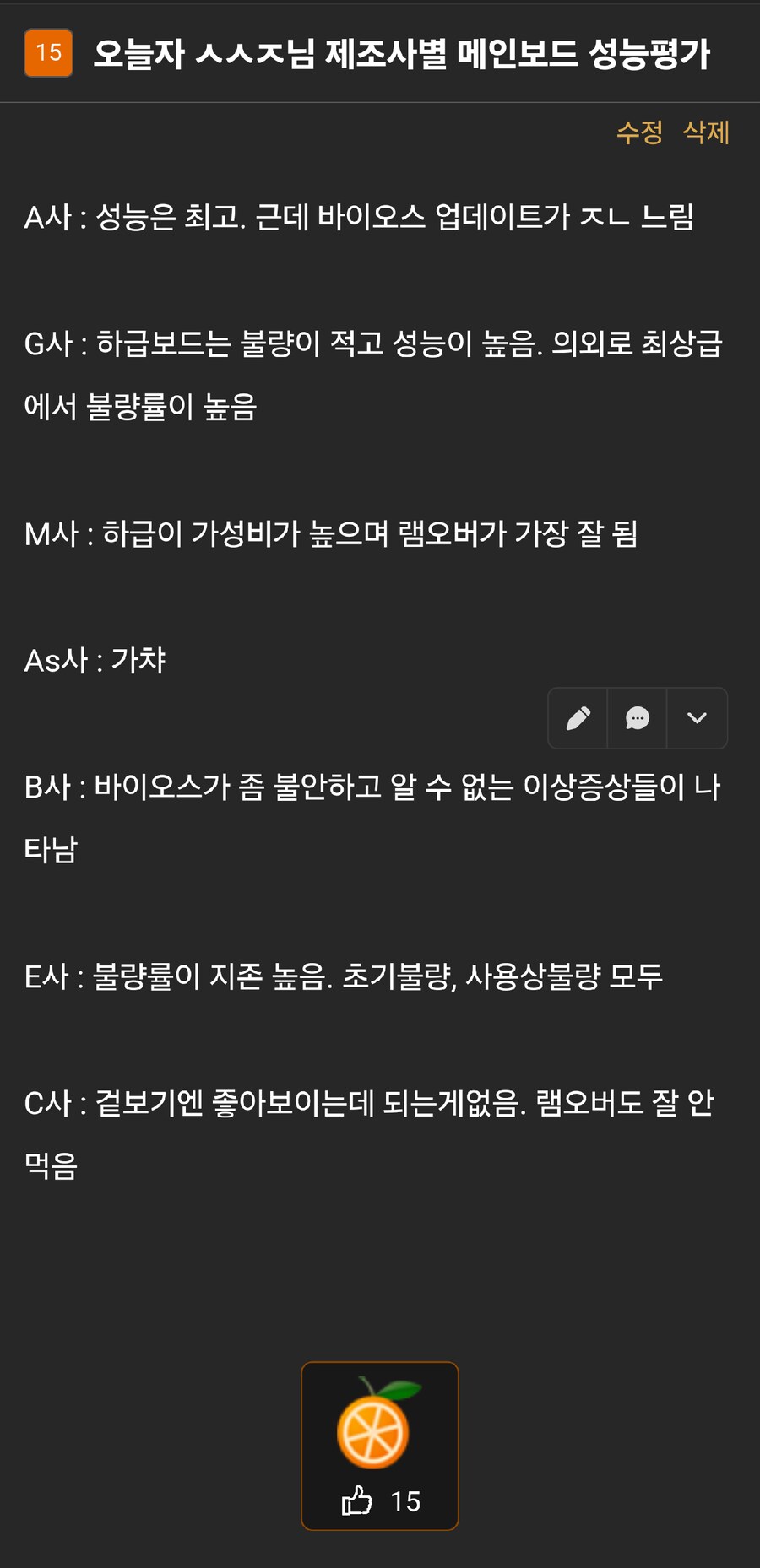
Task: Upvote the post with the orange button
Action: pyautogui.click(x=380, y=1446)
